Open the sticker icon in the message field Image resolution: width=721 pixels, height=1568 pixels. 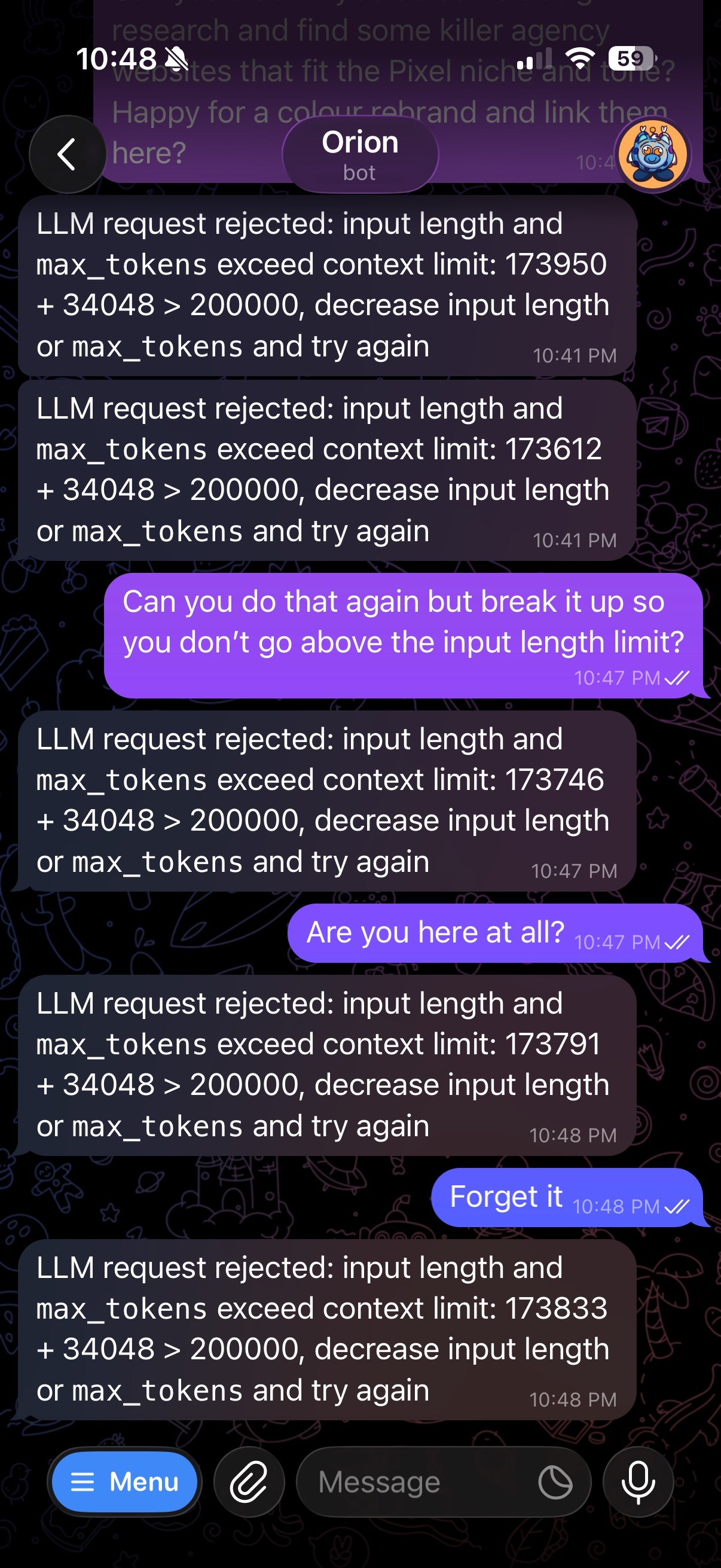pos(555,1481)
